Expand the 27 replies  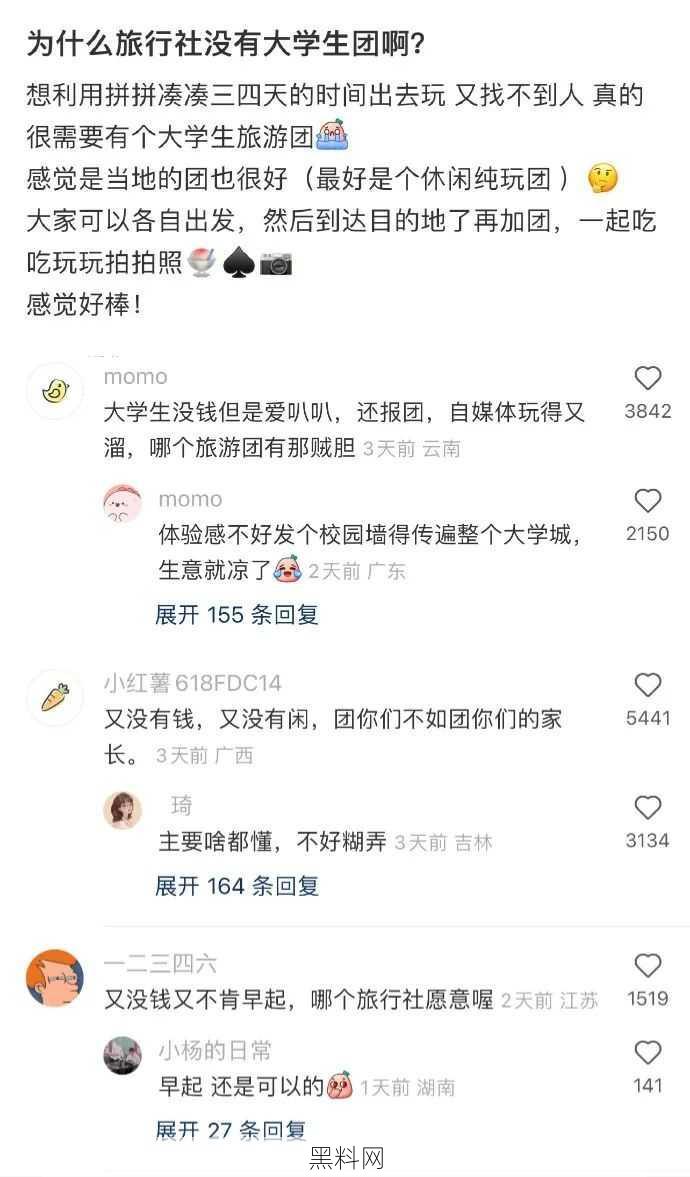(x=231, y=1130)
